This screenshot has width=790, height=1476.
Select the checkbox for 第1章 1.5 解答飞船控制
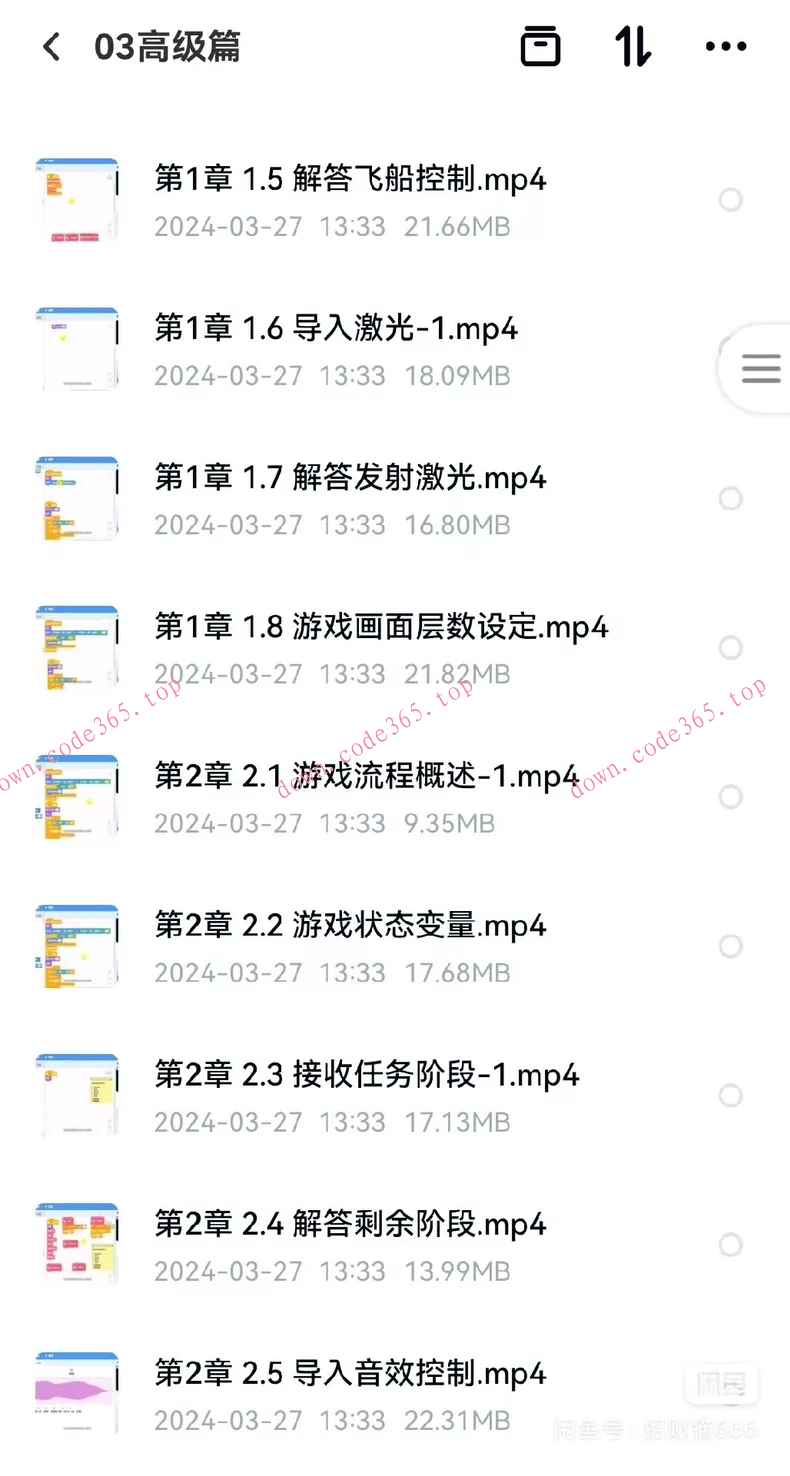pos(731,200)
